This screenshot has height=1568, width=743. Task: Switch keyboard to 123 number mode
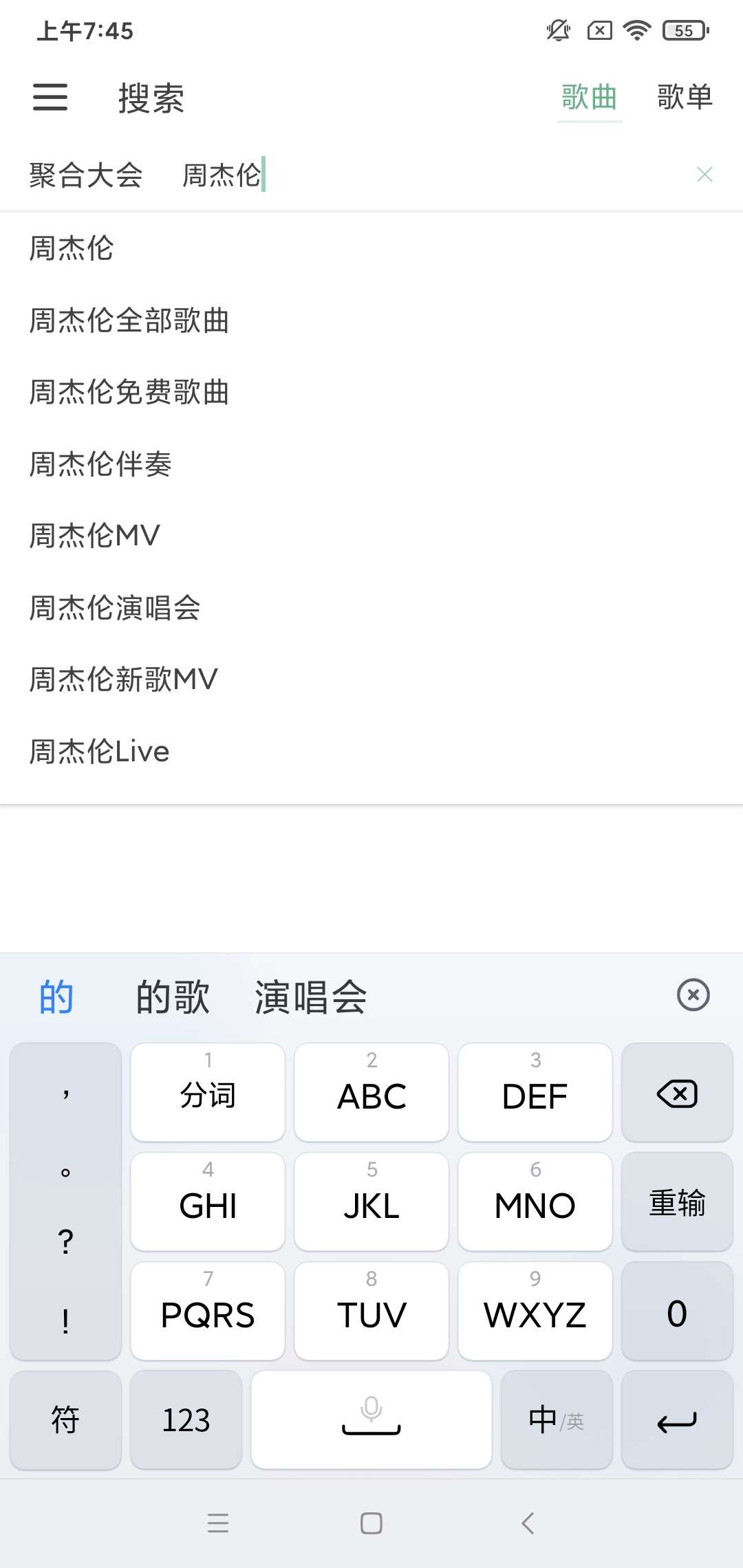coord(186,1421)
